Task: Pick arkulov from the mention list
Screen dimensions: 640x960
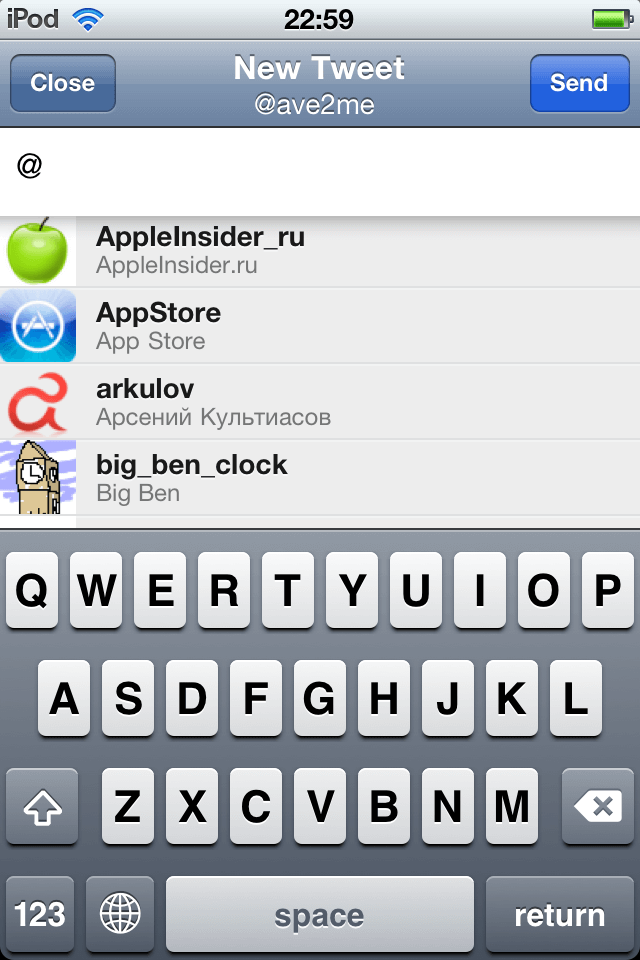Action: tap(320, 402)
